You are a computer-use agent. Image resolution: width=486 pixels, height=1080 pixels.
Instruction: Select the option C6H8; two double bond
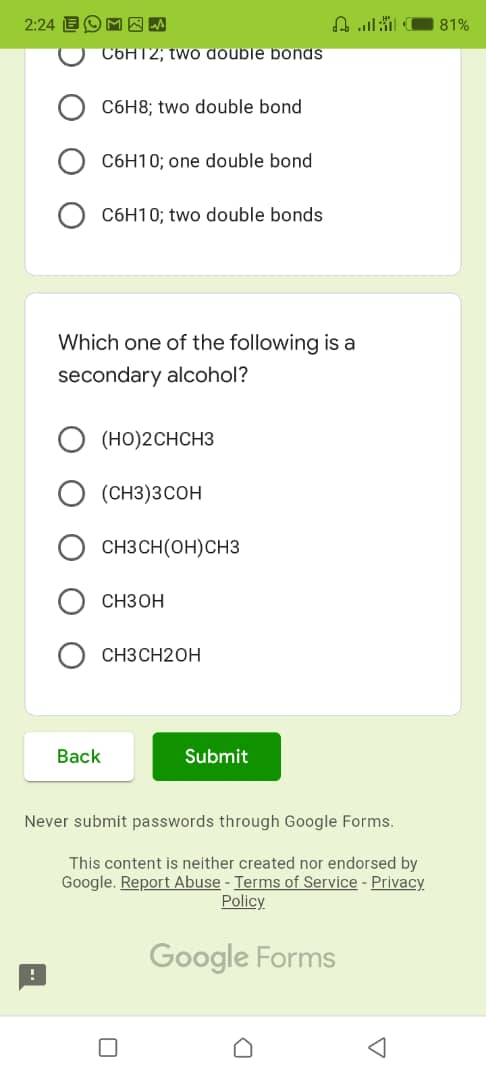72,108
